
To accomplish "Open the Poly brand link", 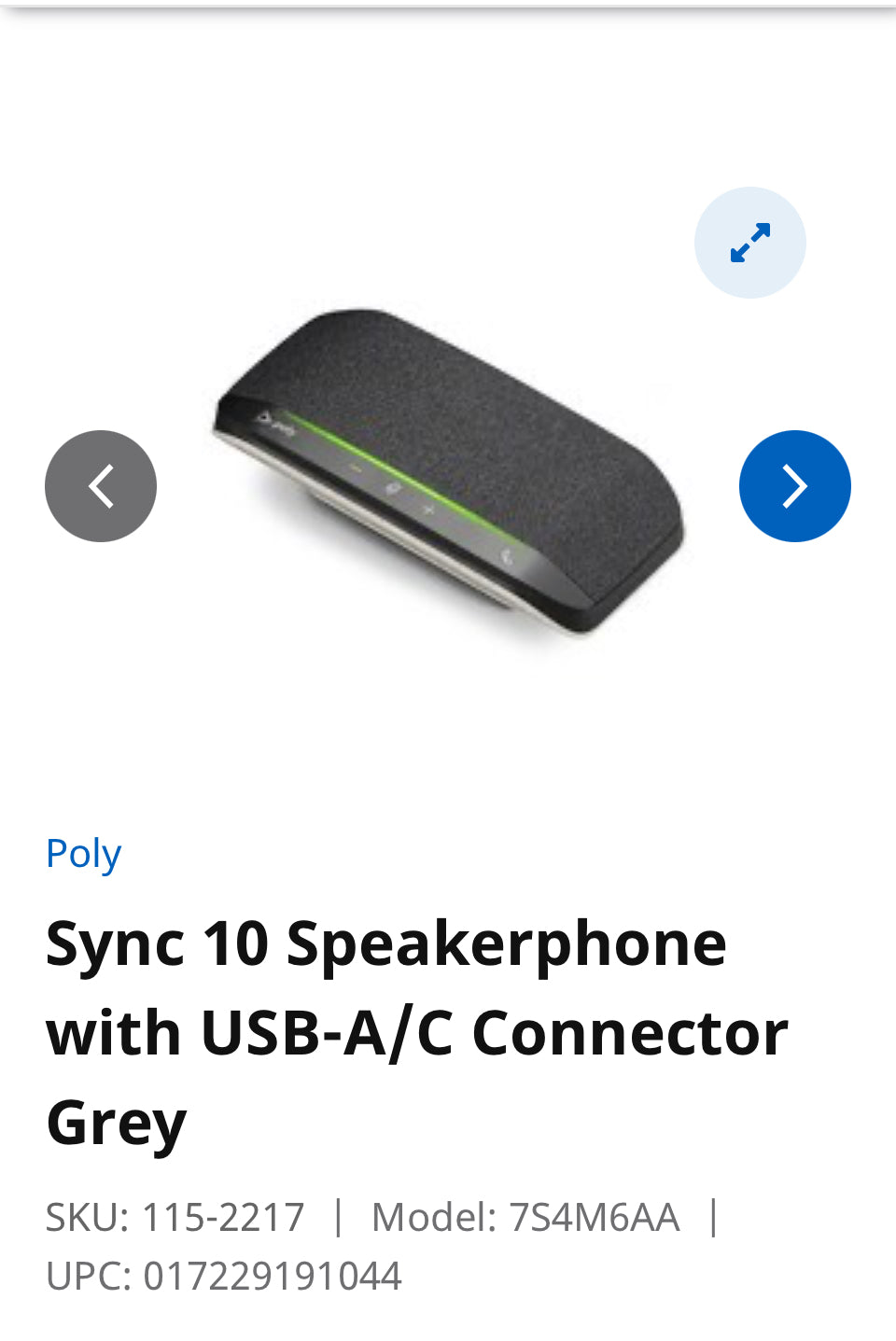I will click(x=83, y=853).
